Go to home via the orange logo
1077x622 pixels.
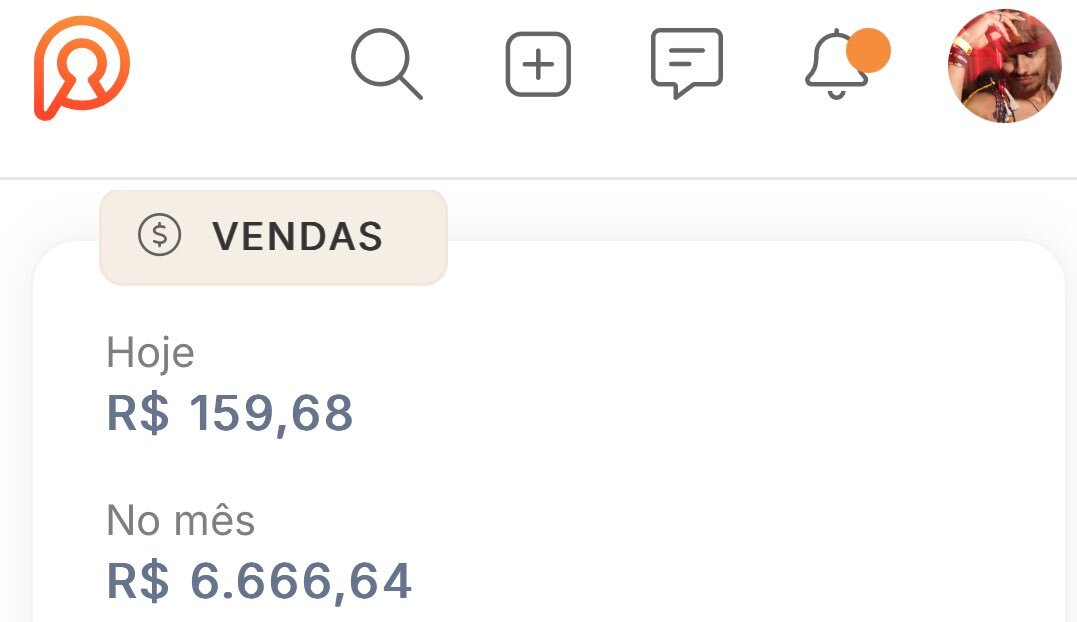click(82, 67)
